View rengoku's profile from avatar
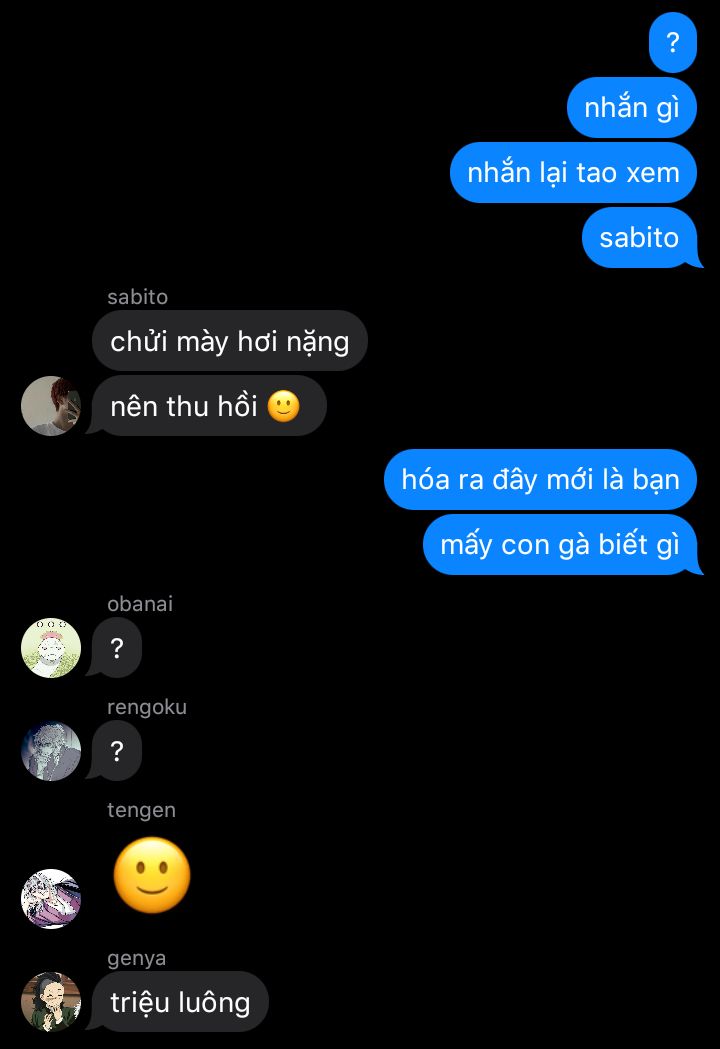 [51, 751]
